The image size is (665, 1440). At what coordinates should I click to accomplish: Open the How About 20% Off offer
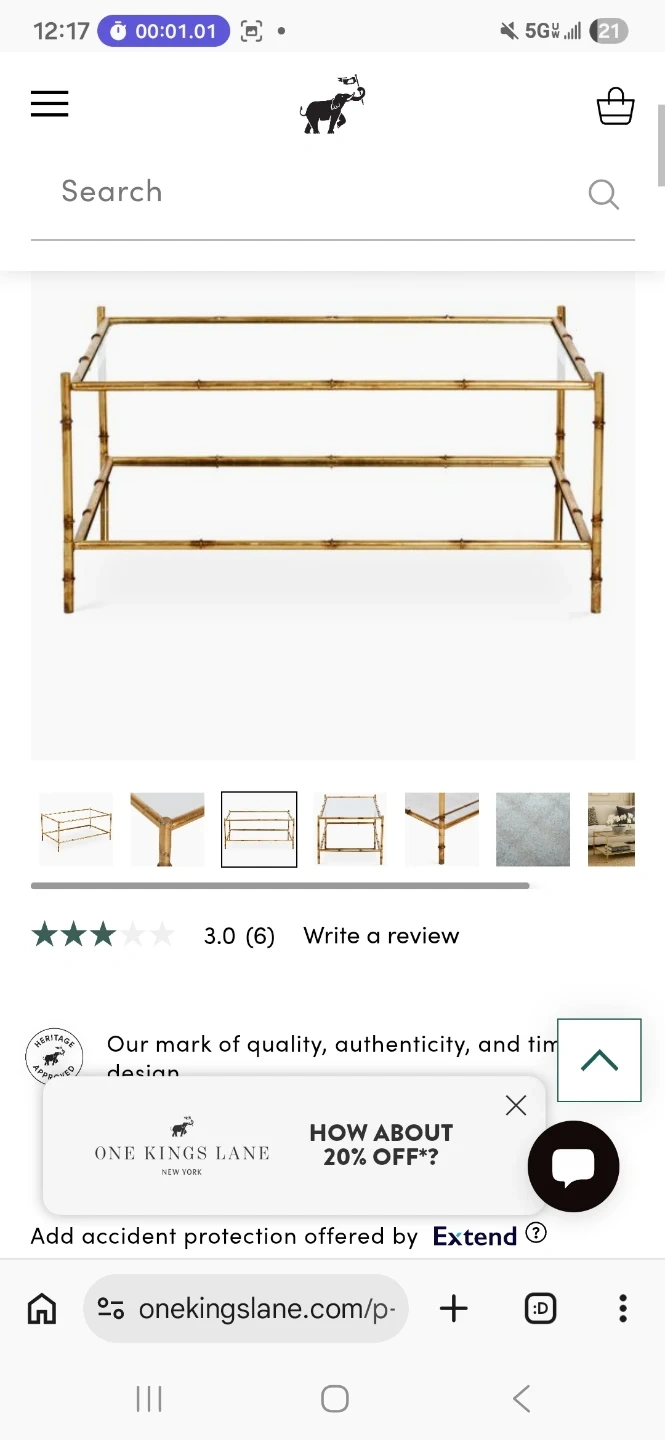[x=380, y=1145]
